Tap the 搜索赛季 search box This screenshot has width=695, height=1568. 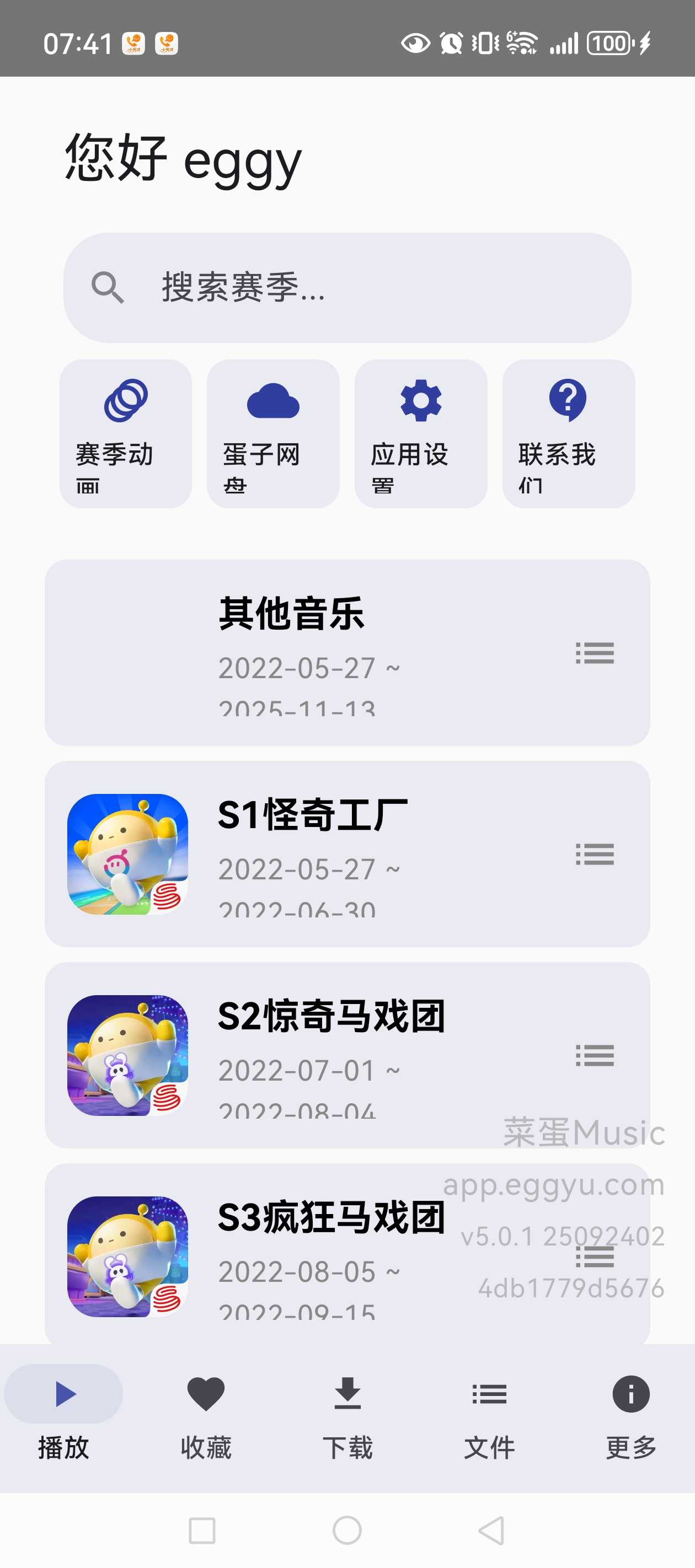[x=347, y=287]
